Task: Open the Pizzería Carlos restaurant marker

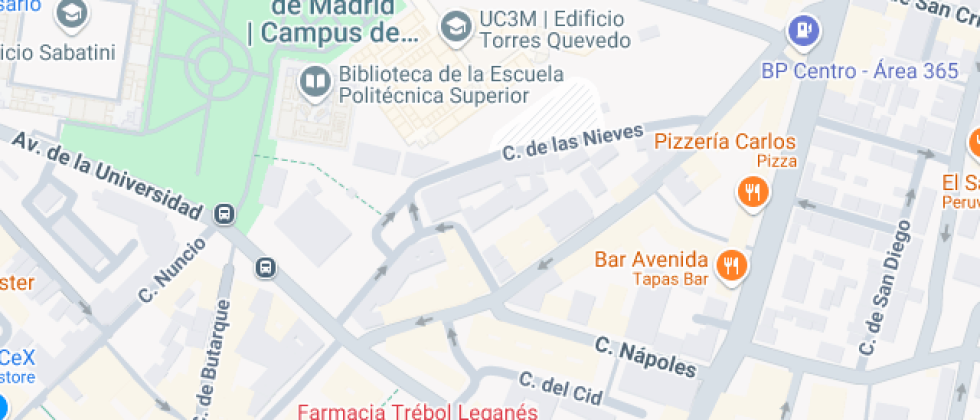Action: [752, 189]
